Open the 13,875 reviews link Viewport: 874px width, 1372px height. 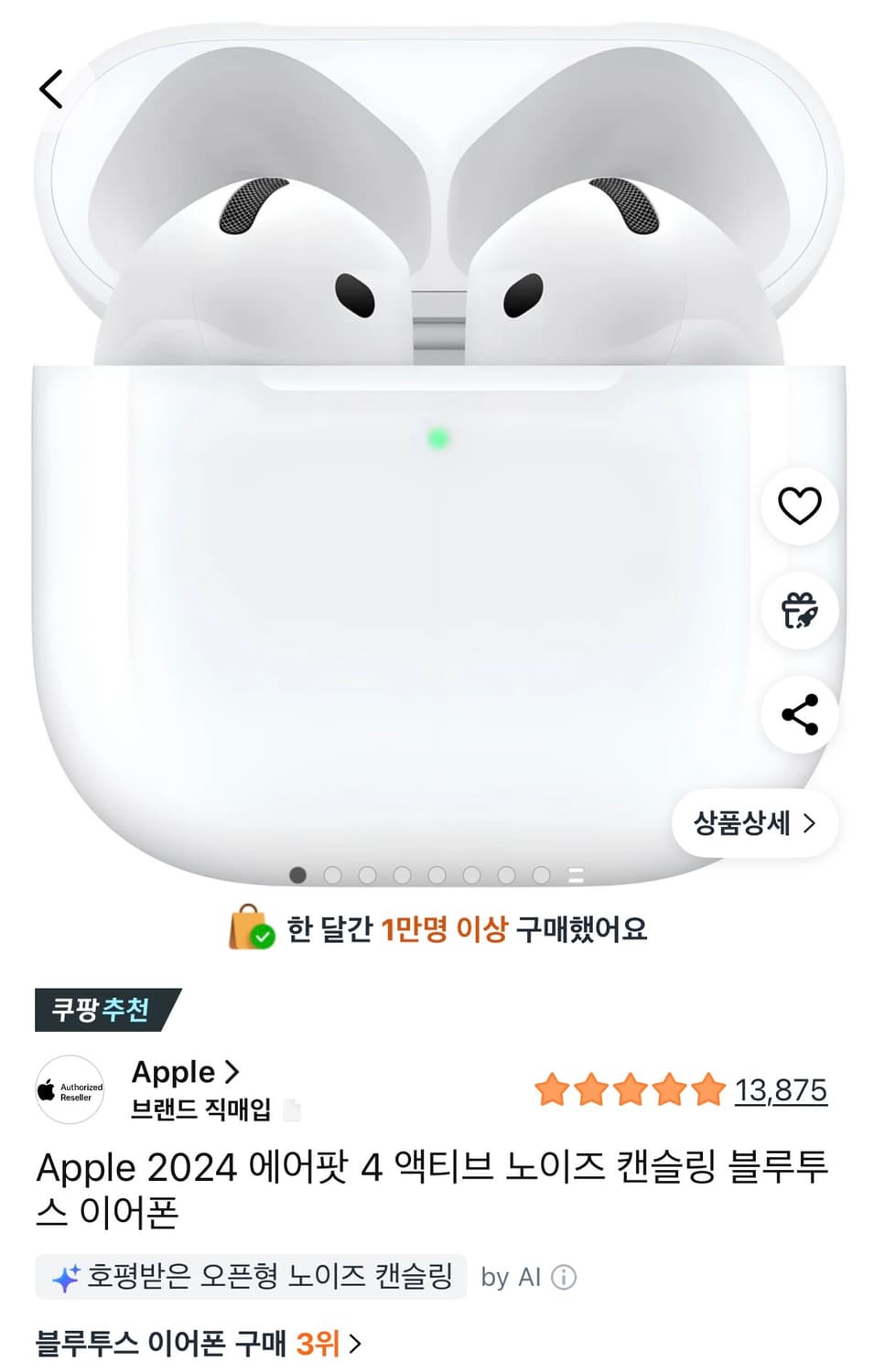point(780,1090)
